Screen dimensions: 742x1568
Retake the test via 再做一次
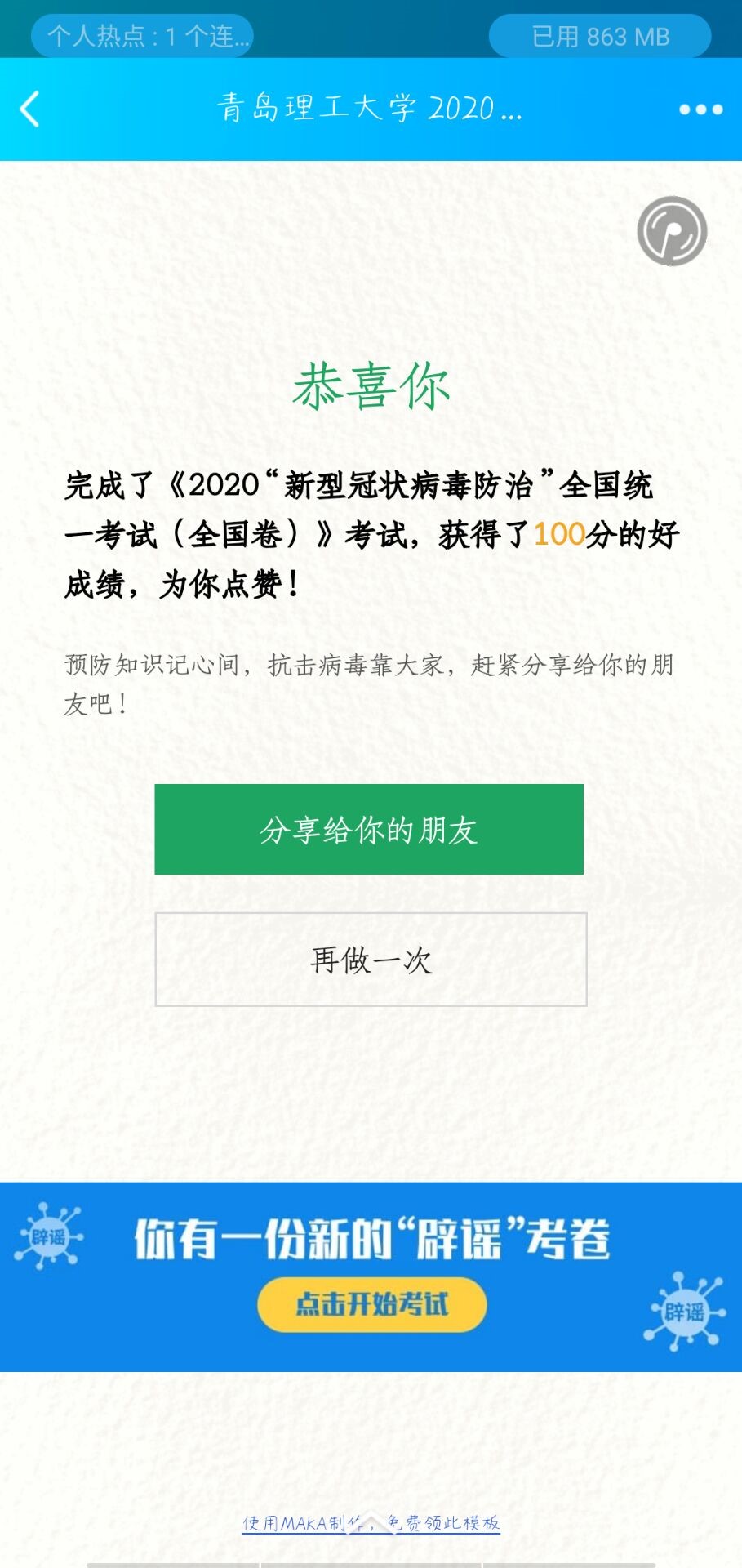pyautogui.click(x=371, y=960)
